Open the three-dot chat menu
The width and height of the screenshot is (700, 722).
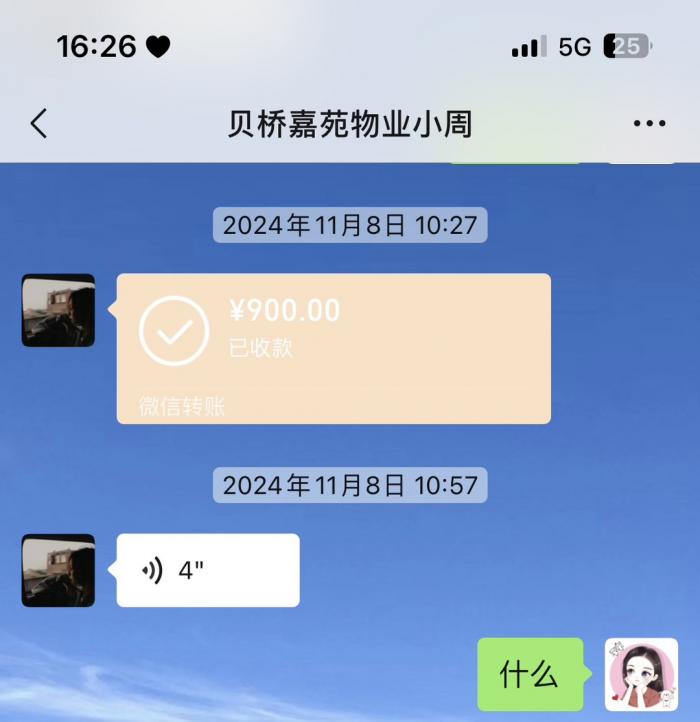point(649,124)
